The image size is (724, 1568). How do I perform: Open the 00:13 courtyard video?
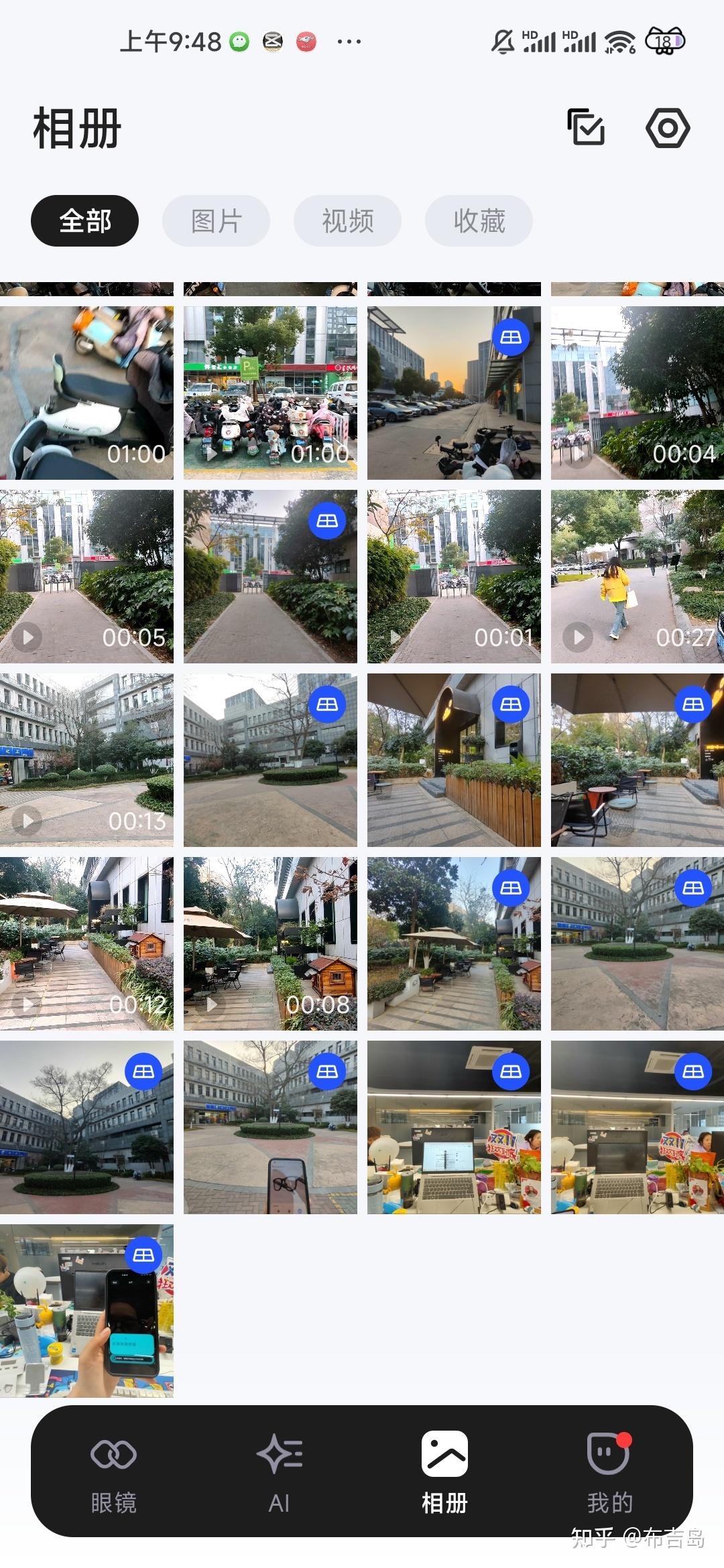pos(86,760)
